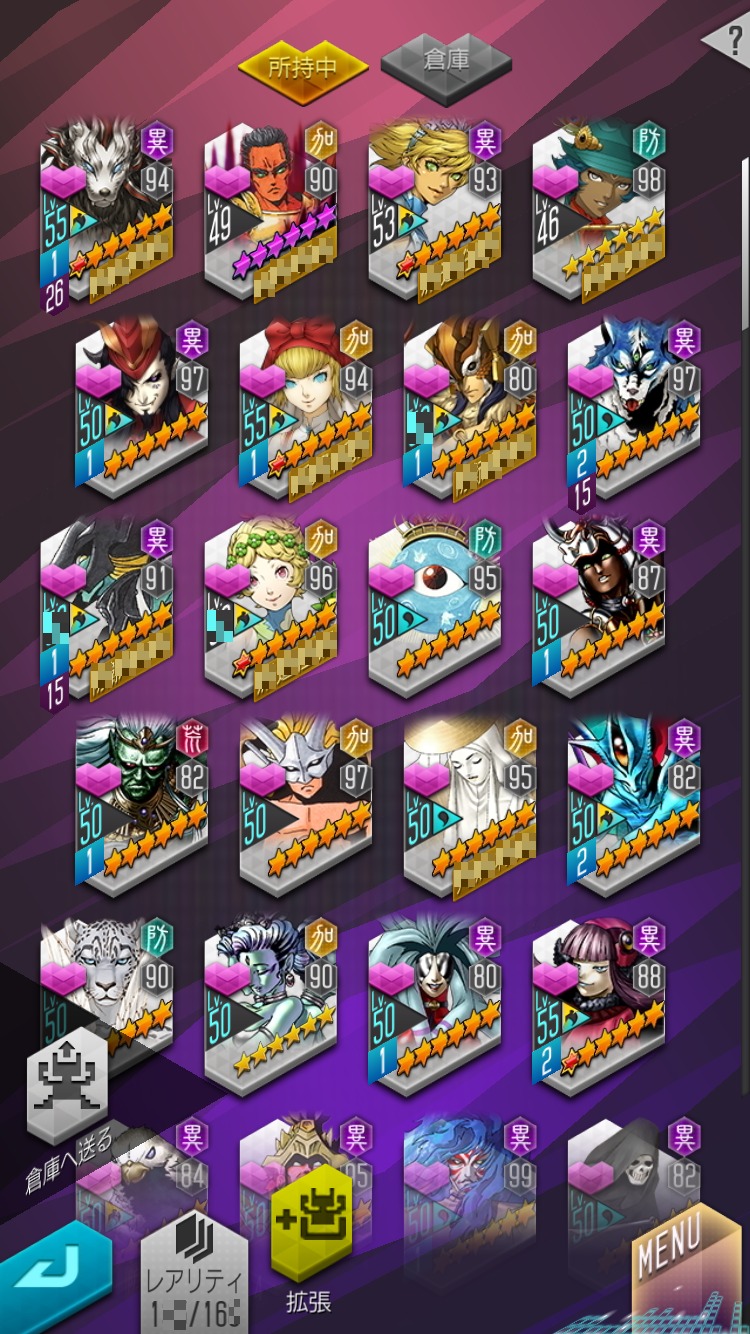
Task: Select the 所持中 tab
Action: pos(303,66)
